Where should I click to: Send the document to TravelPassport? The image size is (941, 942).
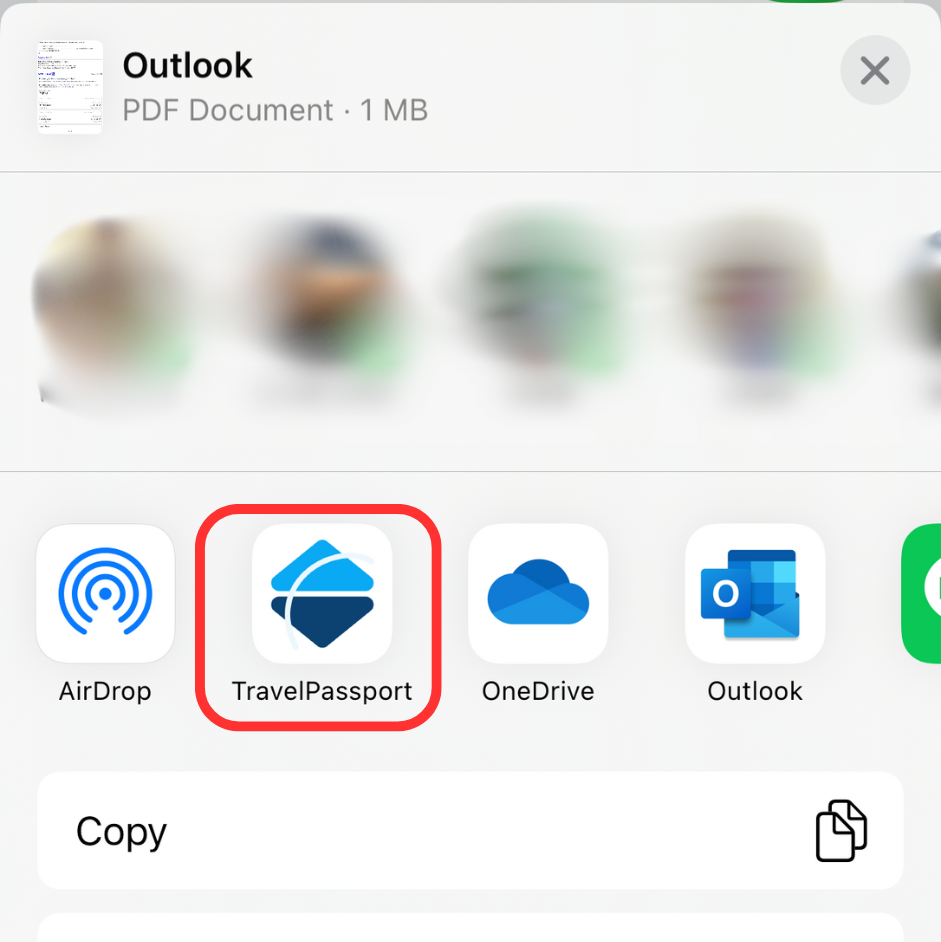(321, 594)
